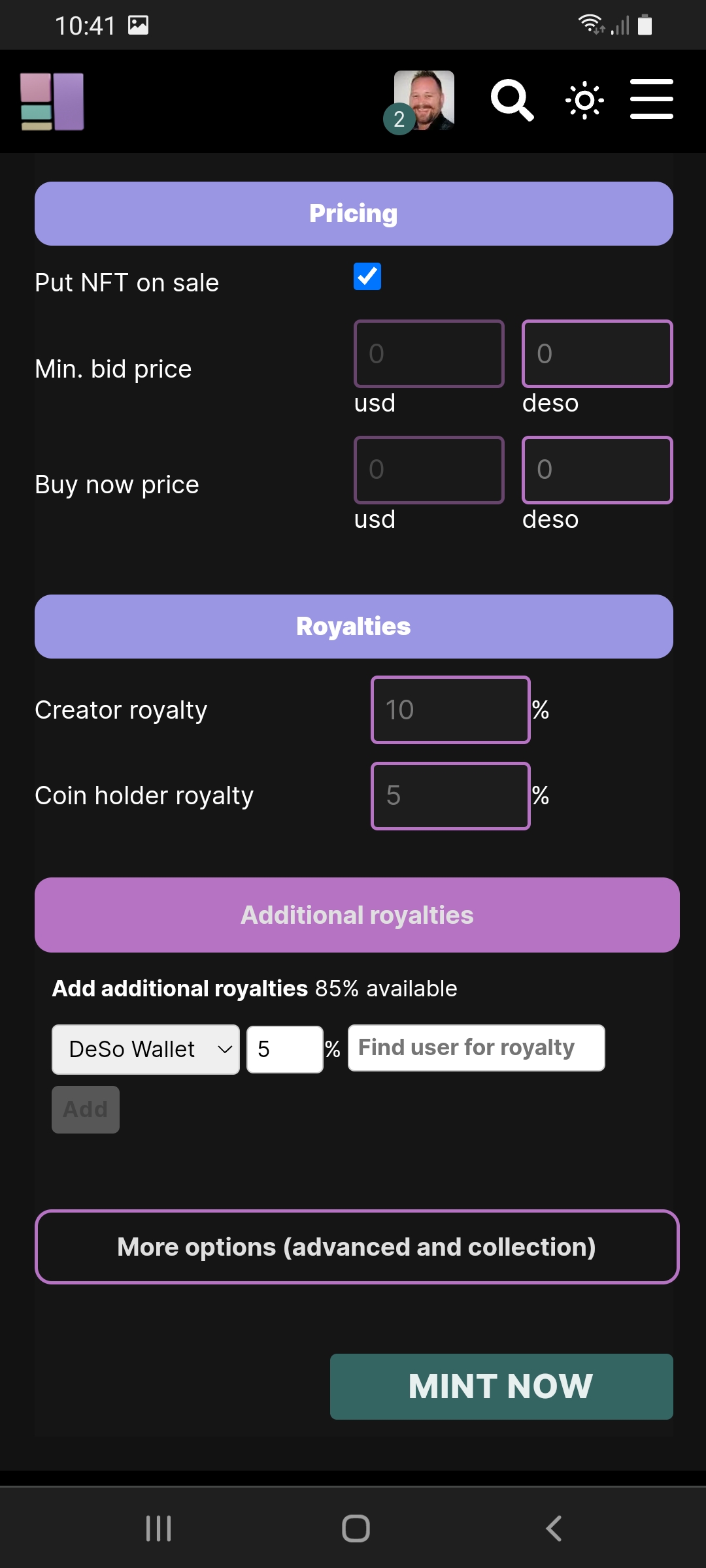The height and width of the screenshot is (1568, 706).
Task: Go to home via the app logo
Action: (x=52, y=101)
